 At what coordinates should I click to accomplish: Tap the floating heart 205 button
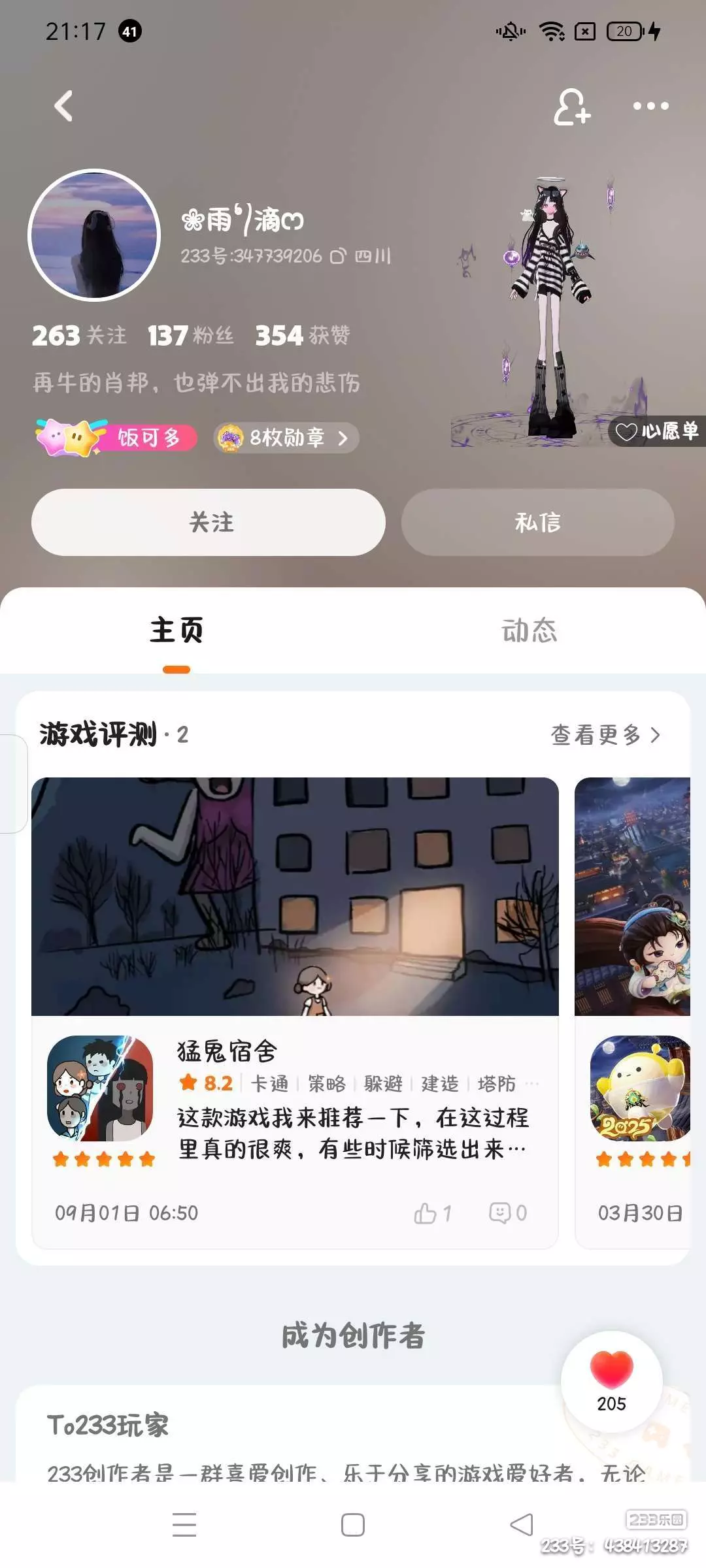click(x=612, y=1381)
